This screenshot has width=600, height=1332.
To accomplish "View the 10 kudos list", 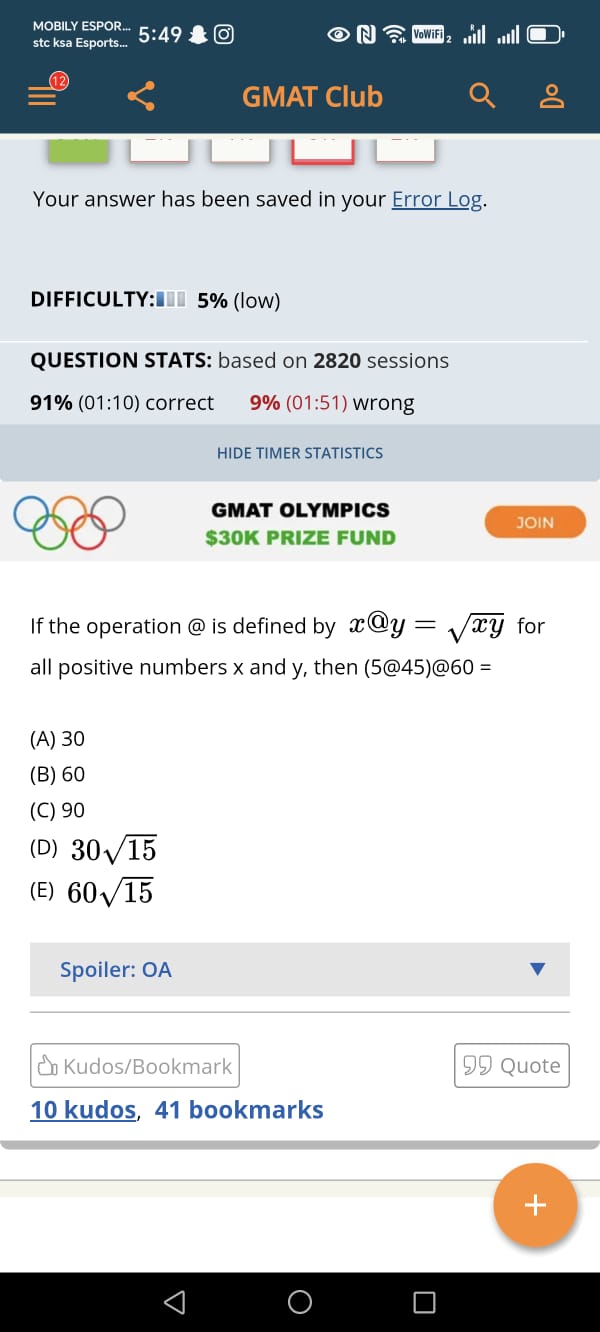I will pyautogui.click(x=84, y=1110).
